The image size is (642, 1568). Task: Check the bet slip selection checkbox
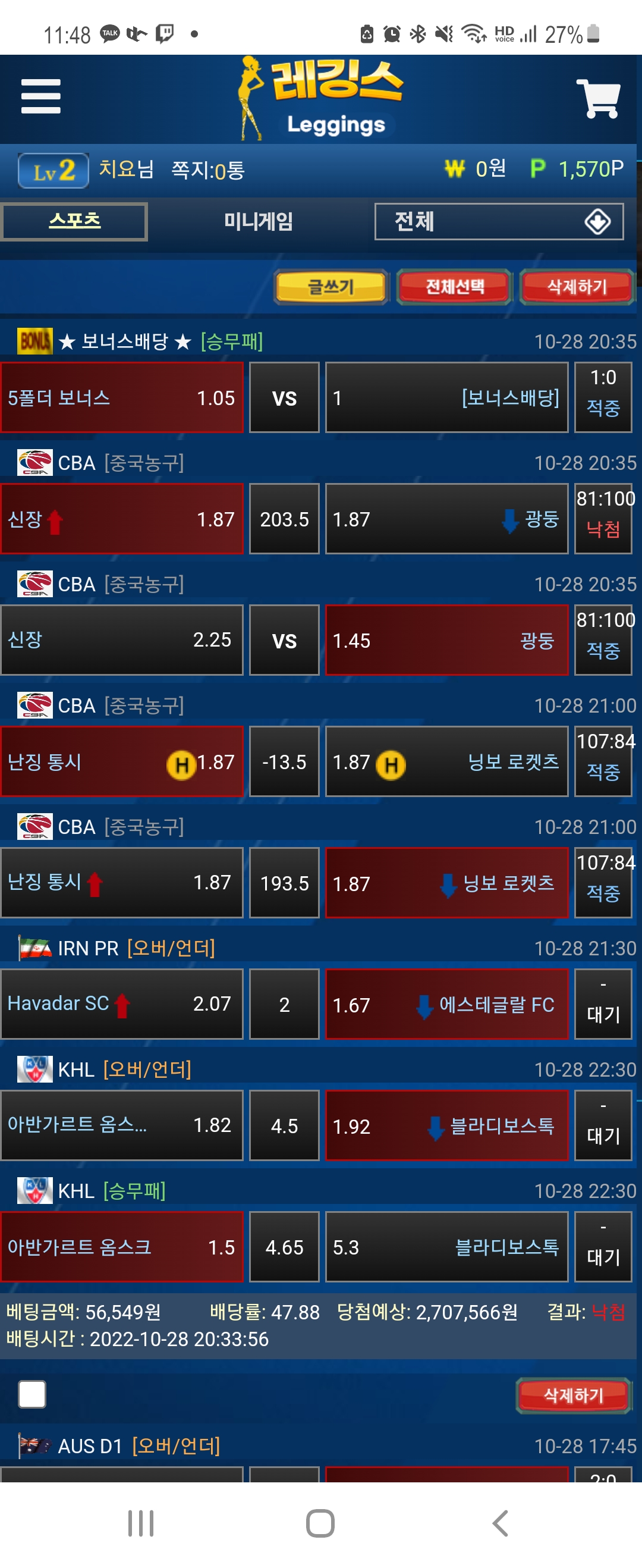pyautogui.click(x=32, y=1394)
